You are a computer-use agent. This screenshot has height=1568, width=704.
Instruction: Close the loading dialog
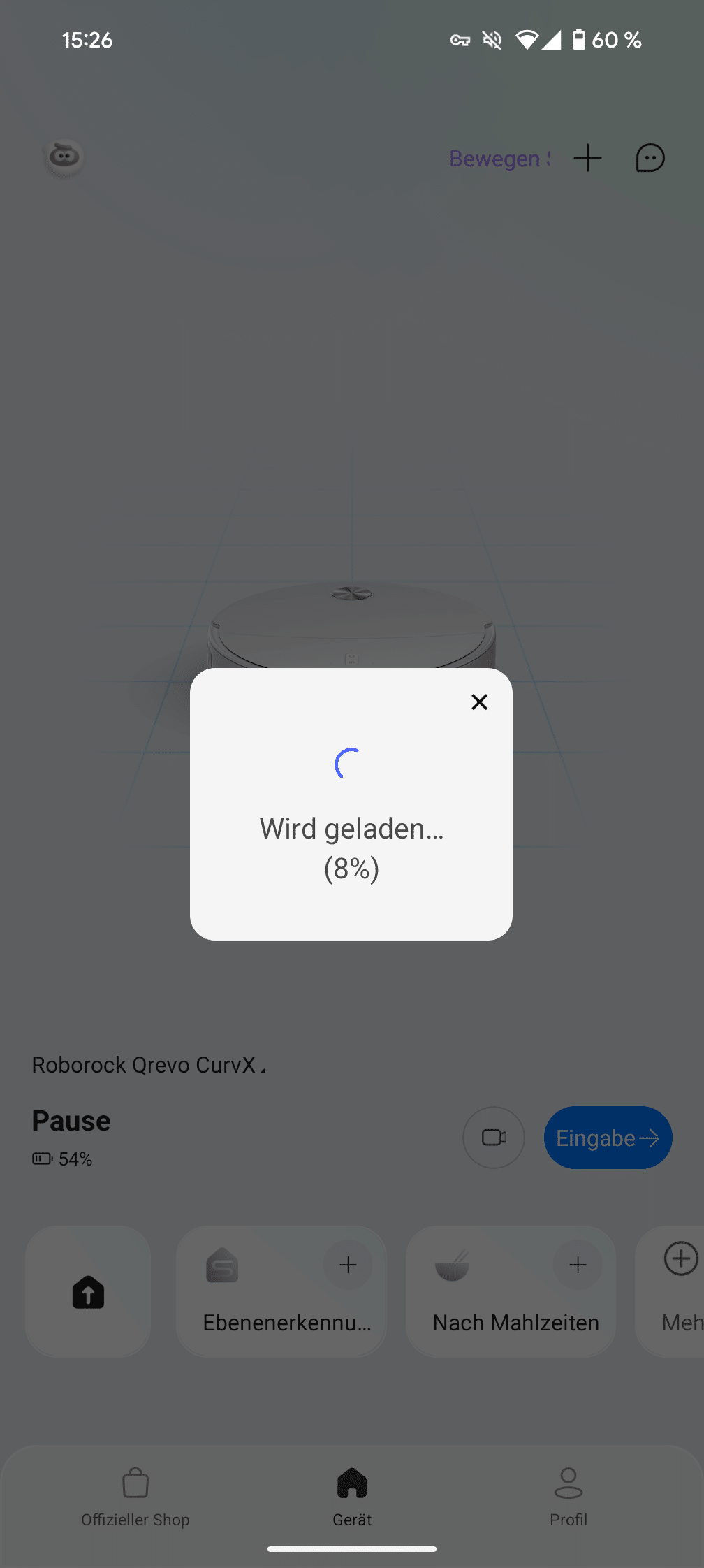pyautogui.click(x=479, y=702)
